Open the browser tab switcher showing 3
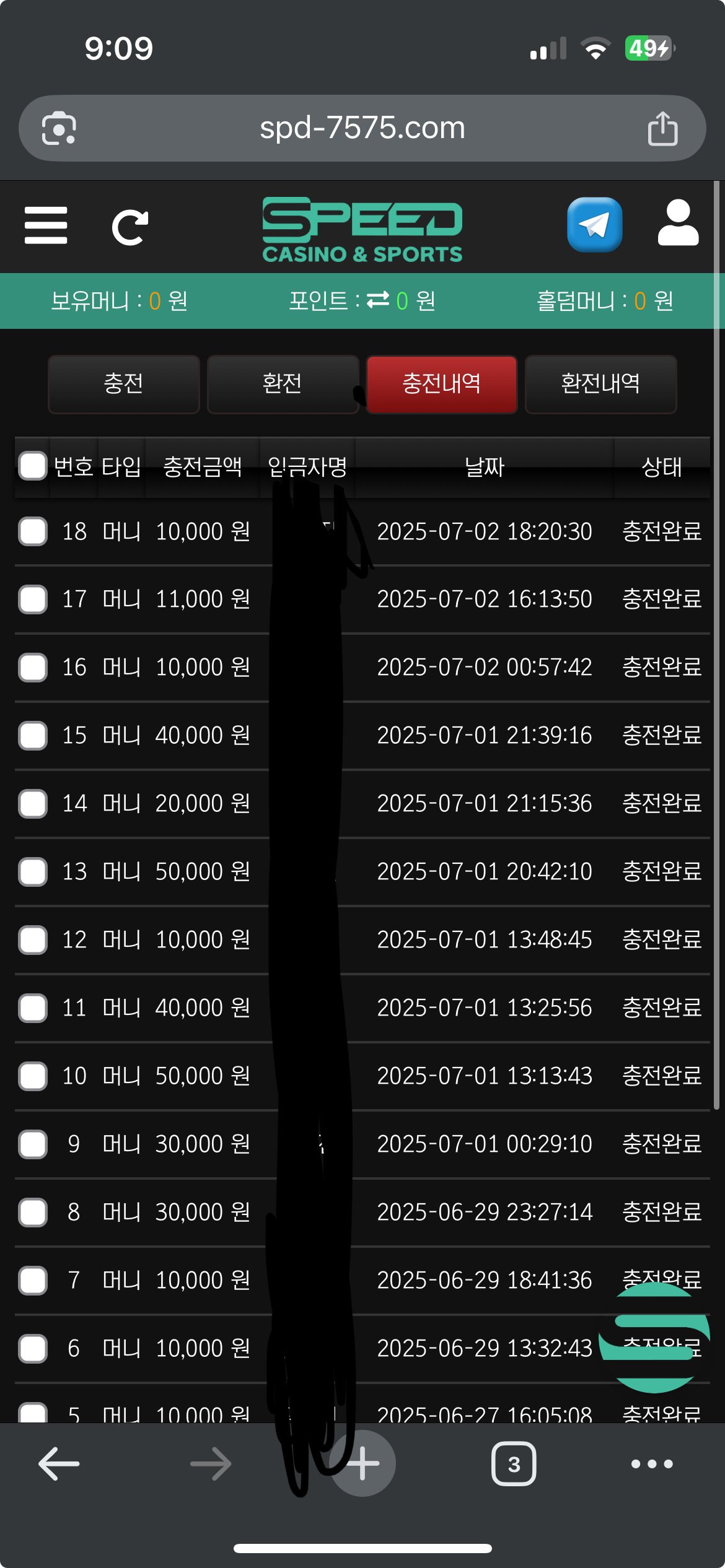The width and height of the screenshot is (725, 1568). click(514, 1464)
